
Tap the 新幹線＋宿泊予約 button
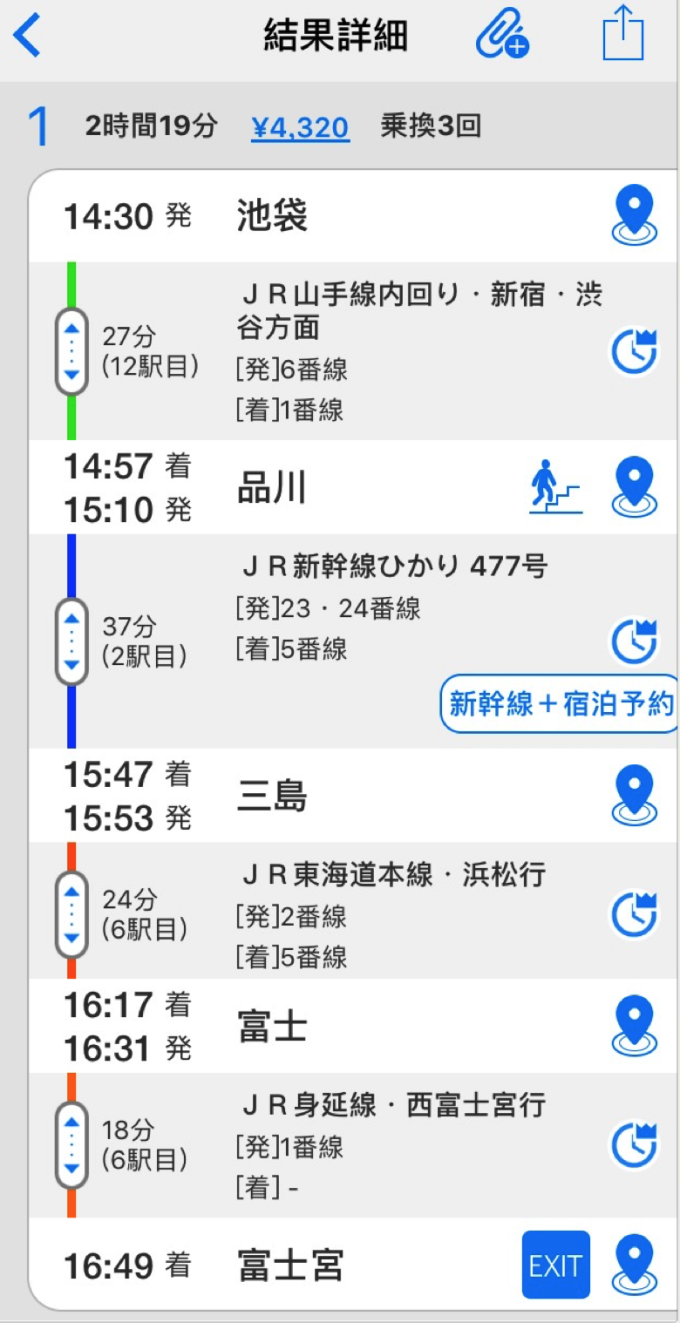tap(559, 704)
